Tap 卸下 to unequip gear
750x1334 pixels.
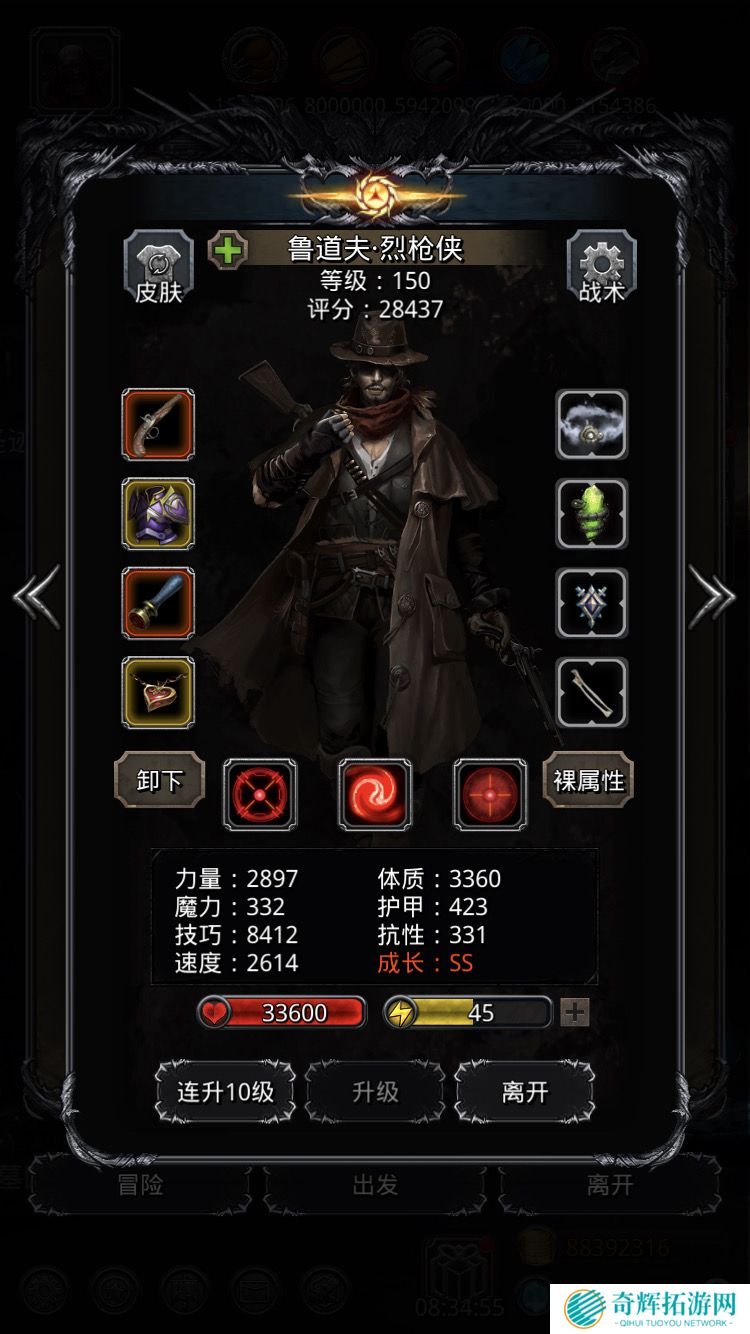(159, 780)
